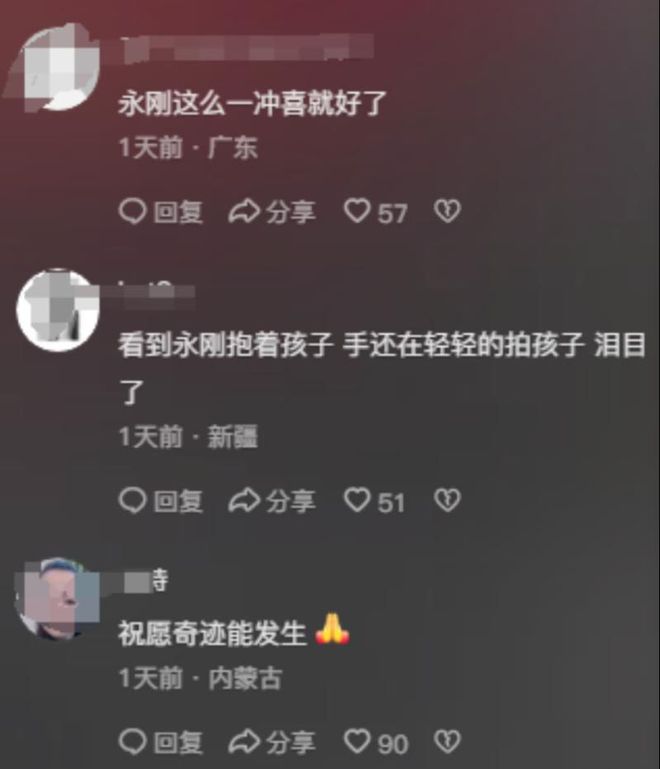This screenshot has height=769, width=660.
Task: Like the comment with 57 likes
Action: (358, 212)
